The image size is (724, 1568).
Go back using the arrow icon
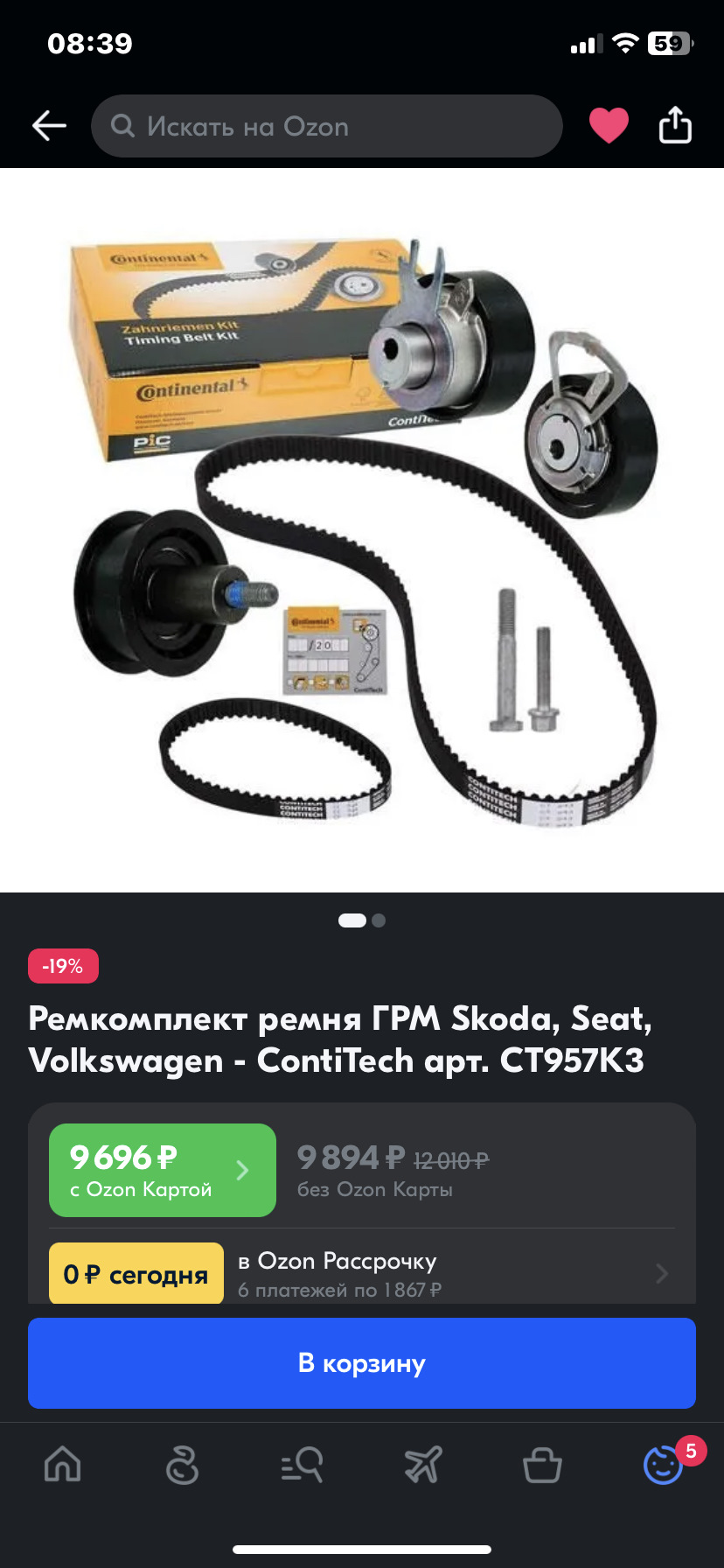50,126
